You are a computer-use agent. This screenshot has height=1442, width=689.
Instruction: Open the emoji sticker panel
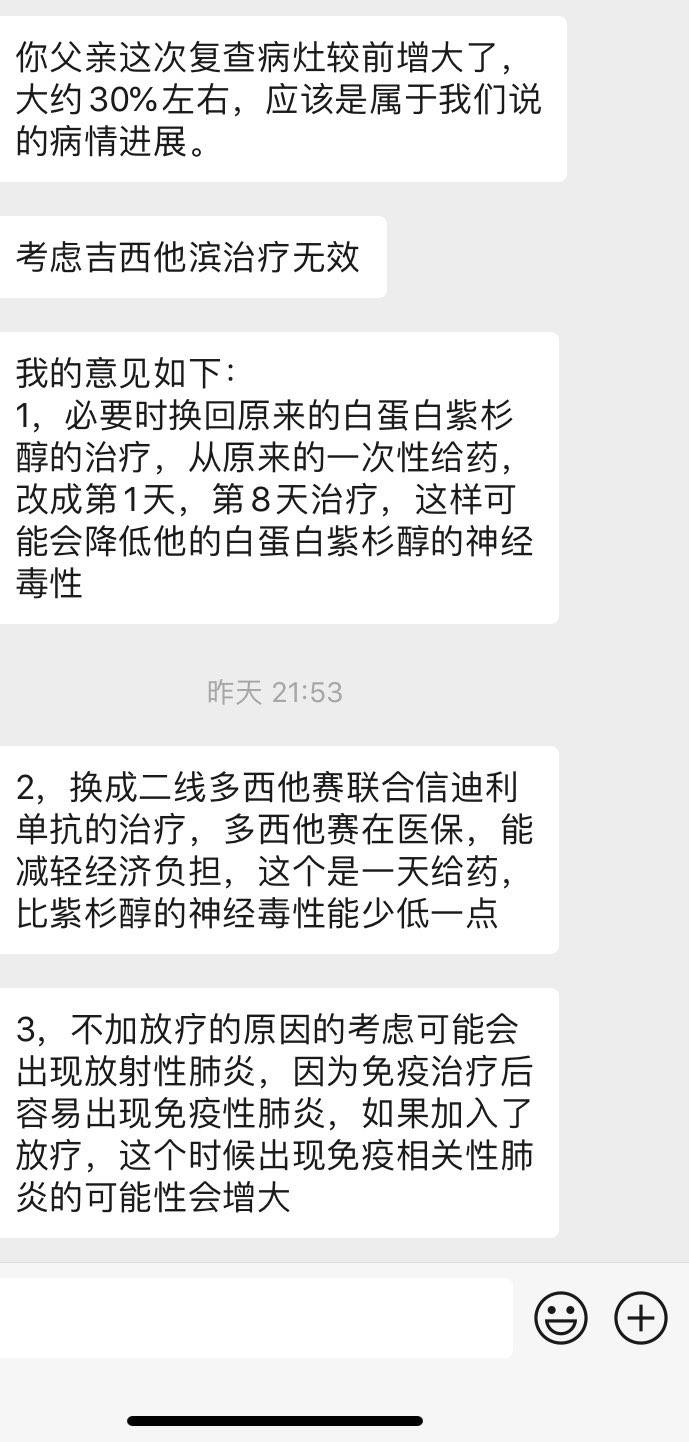(561, 1317)
